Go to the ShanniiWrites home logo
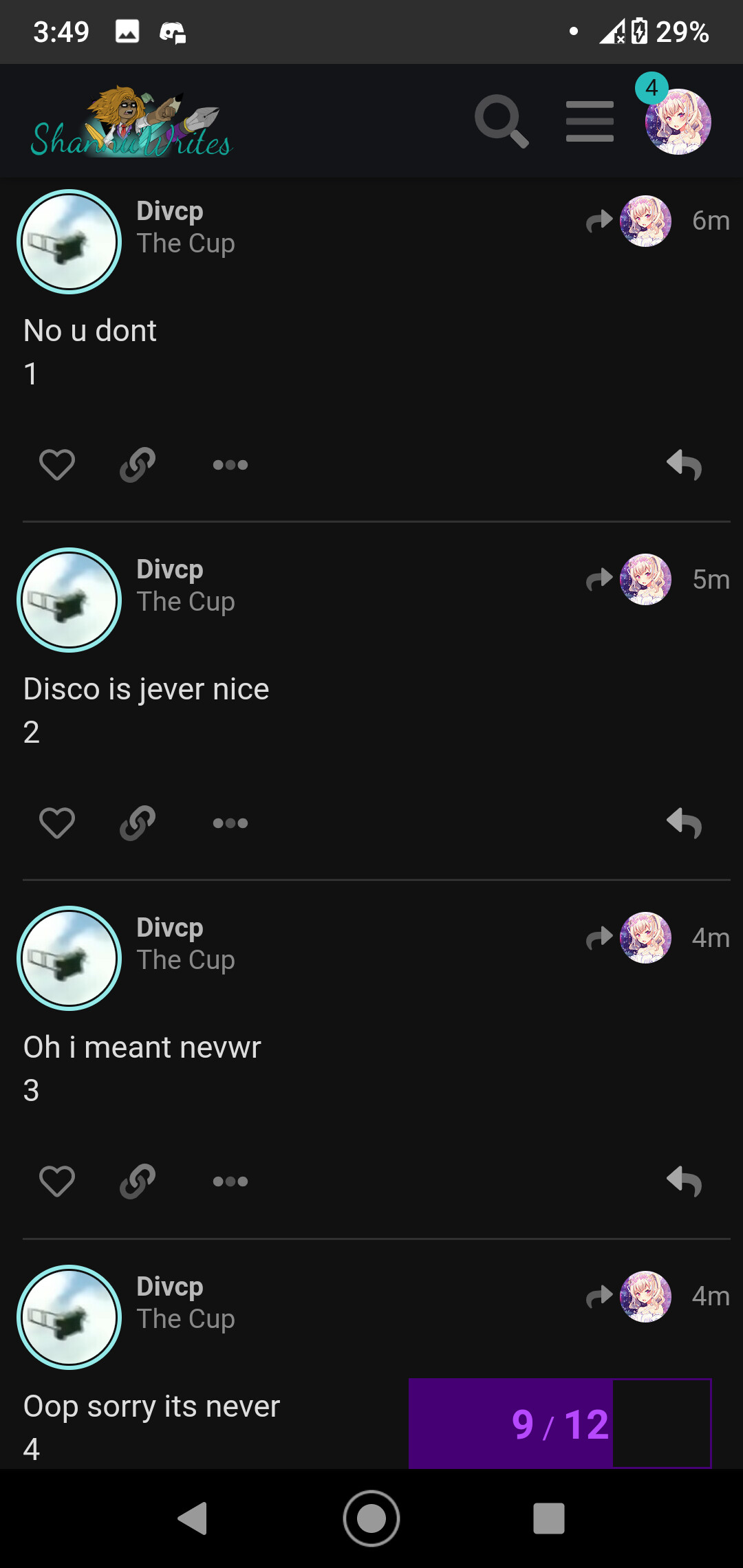Viewport: 743px width, 1568px height. [x=131, y=122]
